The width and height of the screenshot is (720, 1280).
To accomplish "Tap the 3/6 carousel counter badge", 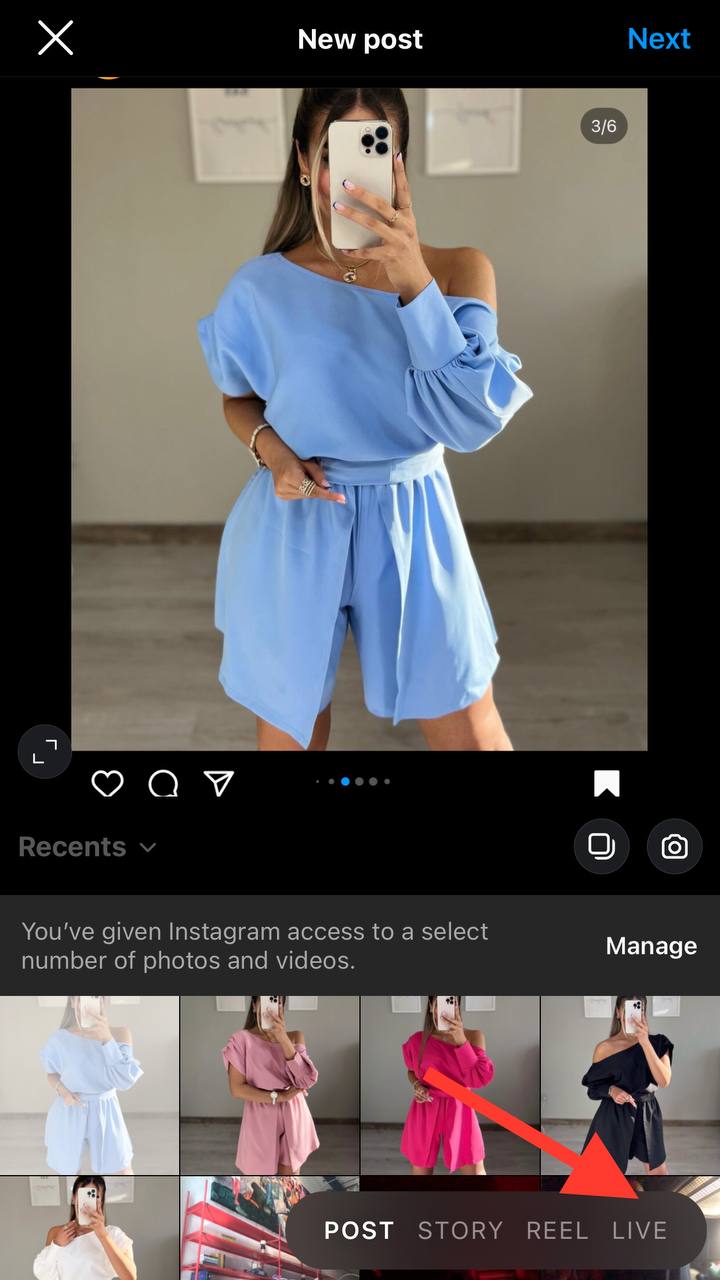I will pos(602,127).
